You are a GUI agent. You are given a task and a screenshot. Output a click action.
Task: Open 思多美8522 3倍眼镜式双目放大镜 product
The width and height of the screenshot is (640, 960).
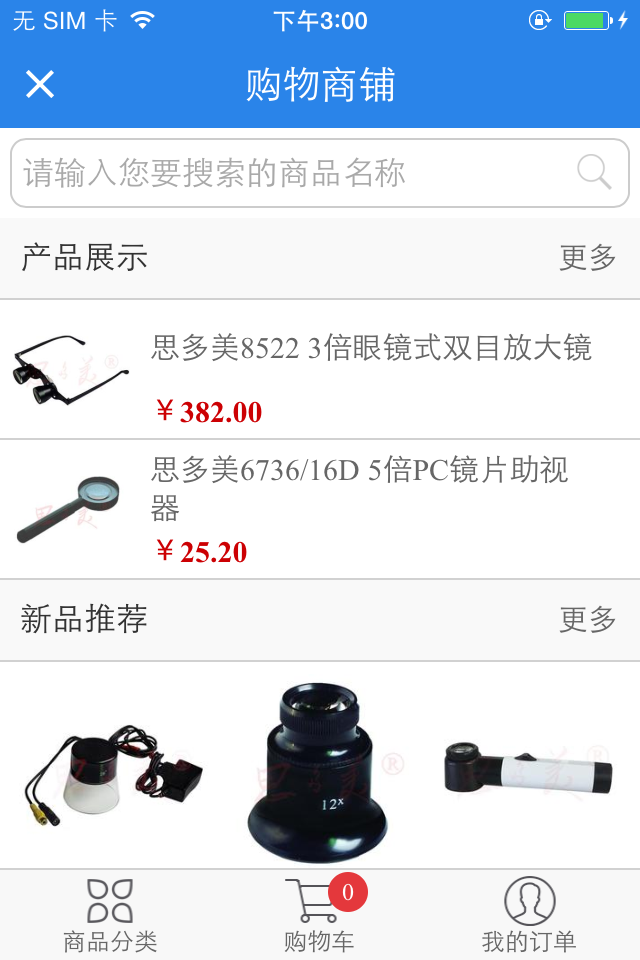pyautogui.click(x=370, y=368)
